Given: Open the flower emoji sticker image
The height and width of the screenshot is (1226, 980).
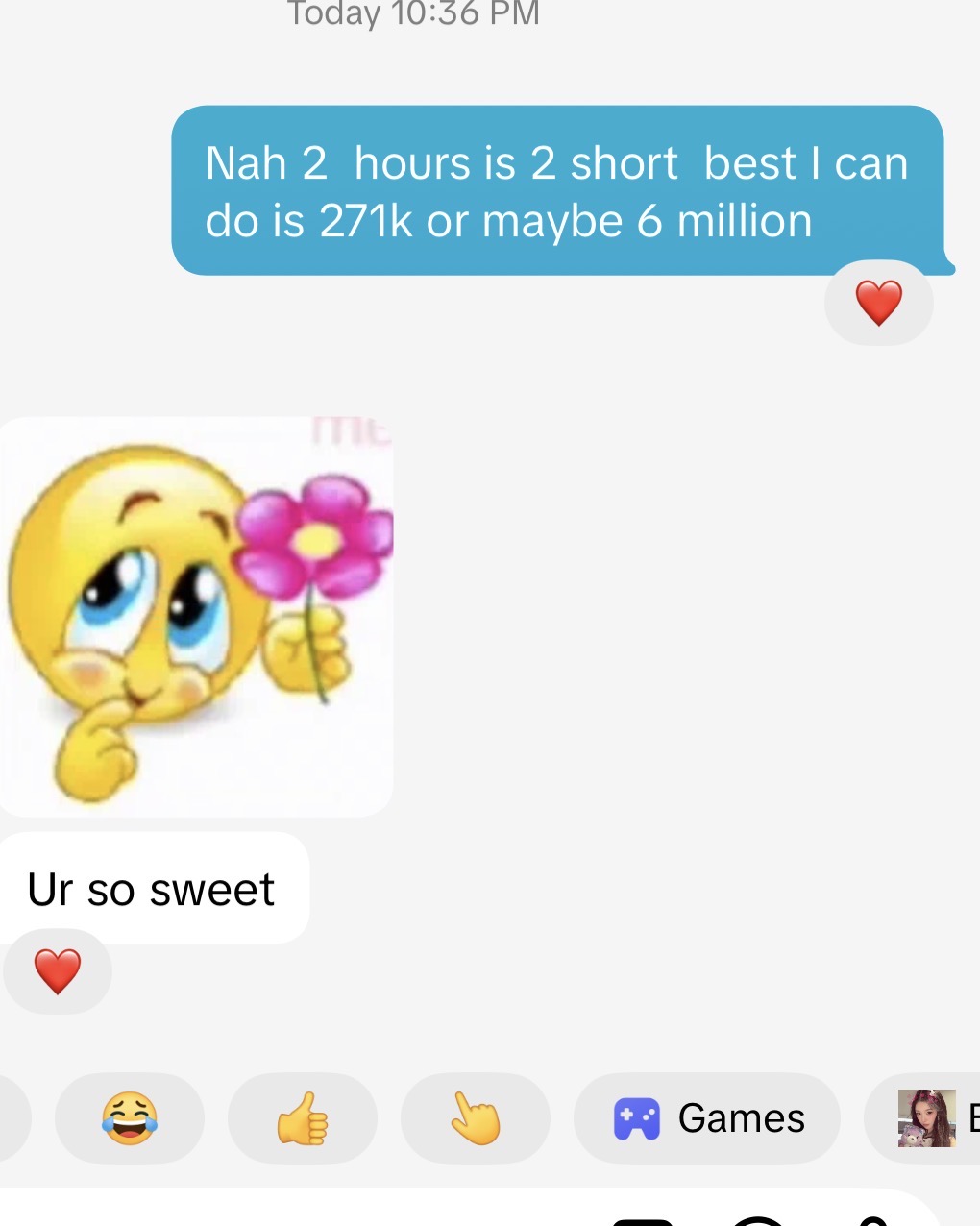Looking at the screenshot, I should (196, 617).
